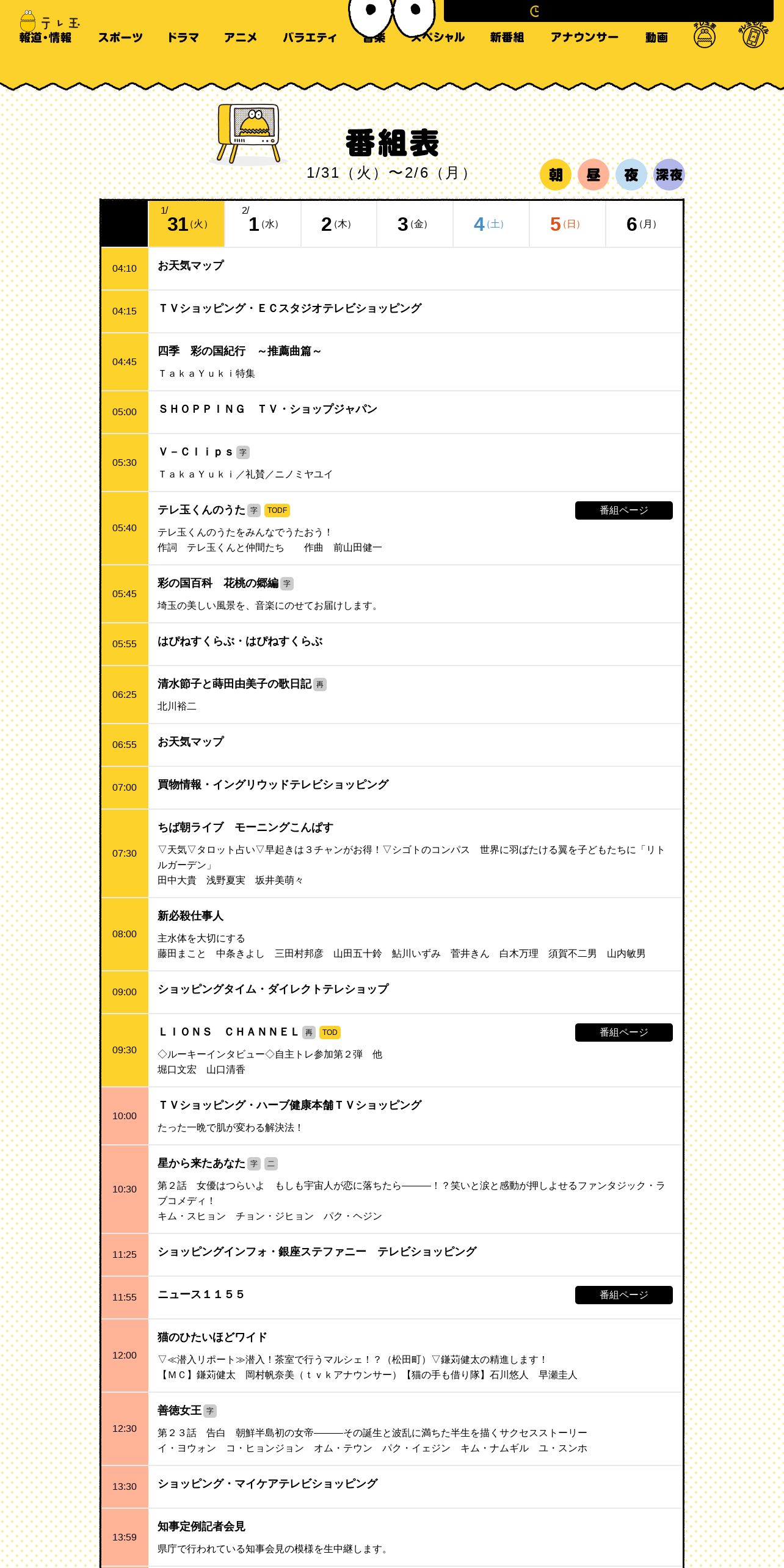
Task: Jump to the 深夜 time slot
Action: [669, 175]
